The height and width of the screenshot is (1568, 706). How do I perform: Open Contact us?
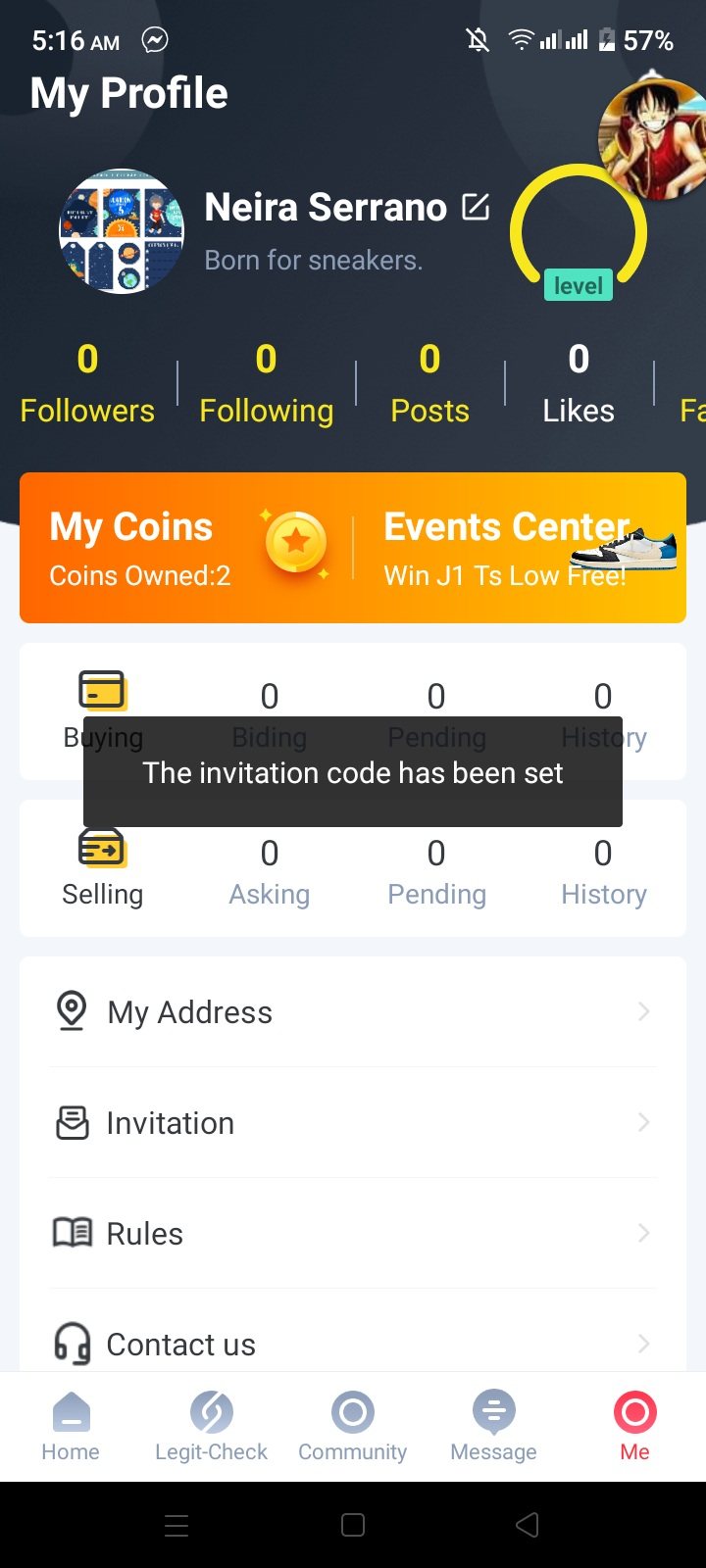353,1344
